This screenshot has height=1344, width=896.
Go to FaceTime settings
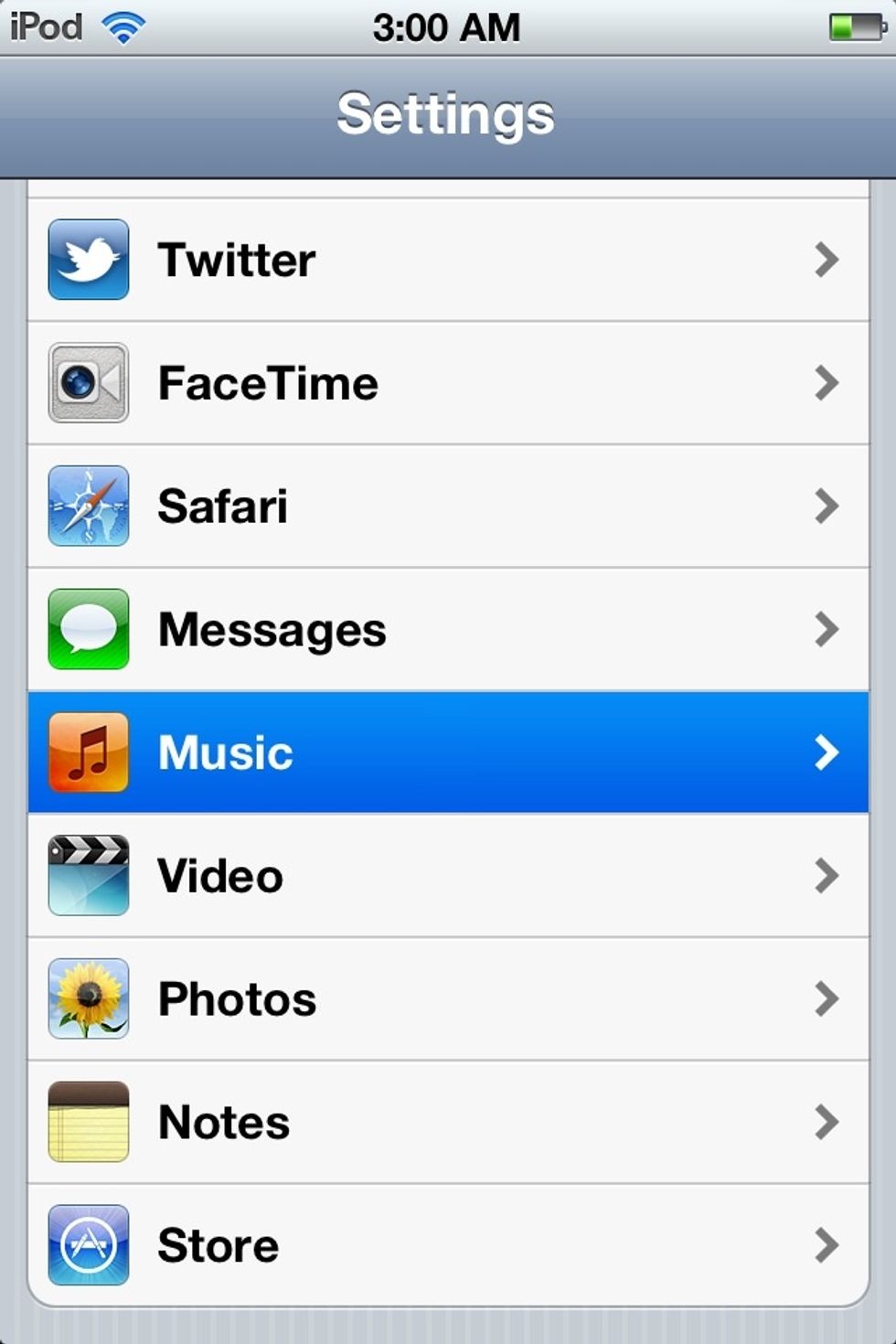point(448,383)
